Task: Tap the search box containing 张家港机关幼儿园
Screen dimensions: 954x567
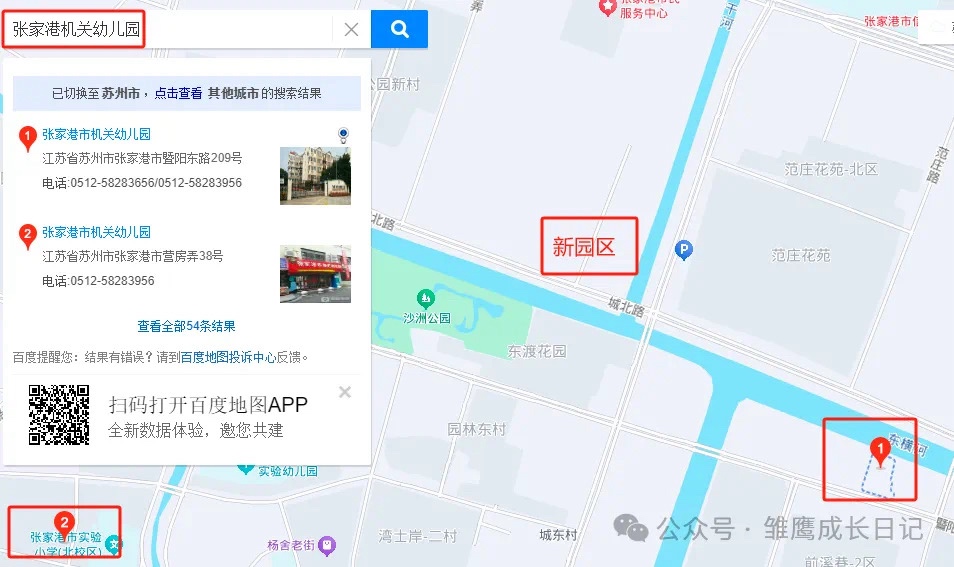Action: click(x=170, y=30)
